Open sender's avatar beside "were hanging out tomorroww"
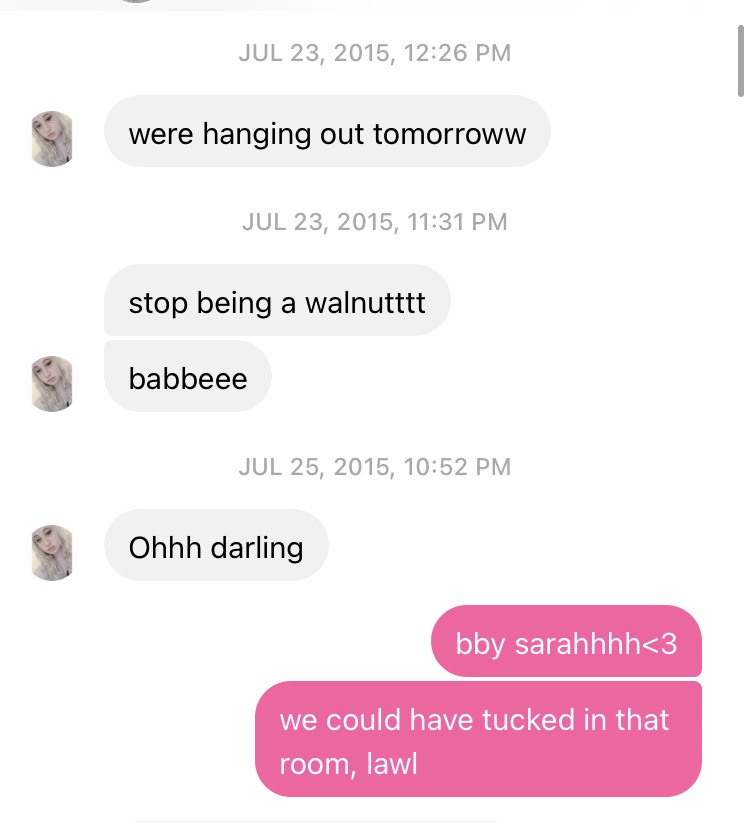 [x=53, y=139]
